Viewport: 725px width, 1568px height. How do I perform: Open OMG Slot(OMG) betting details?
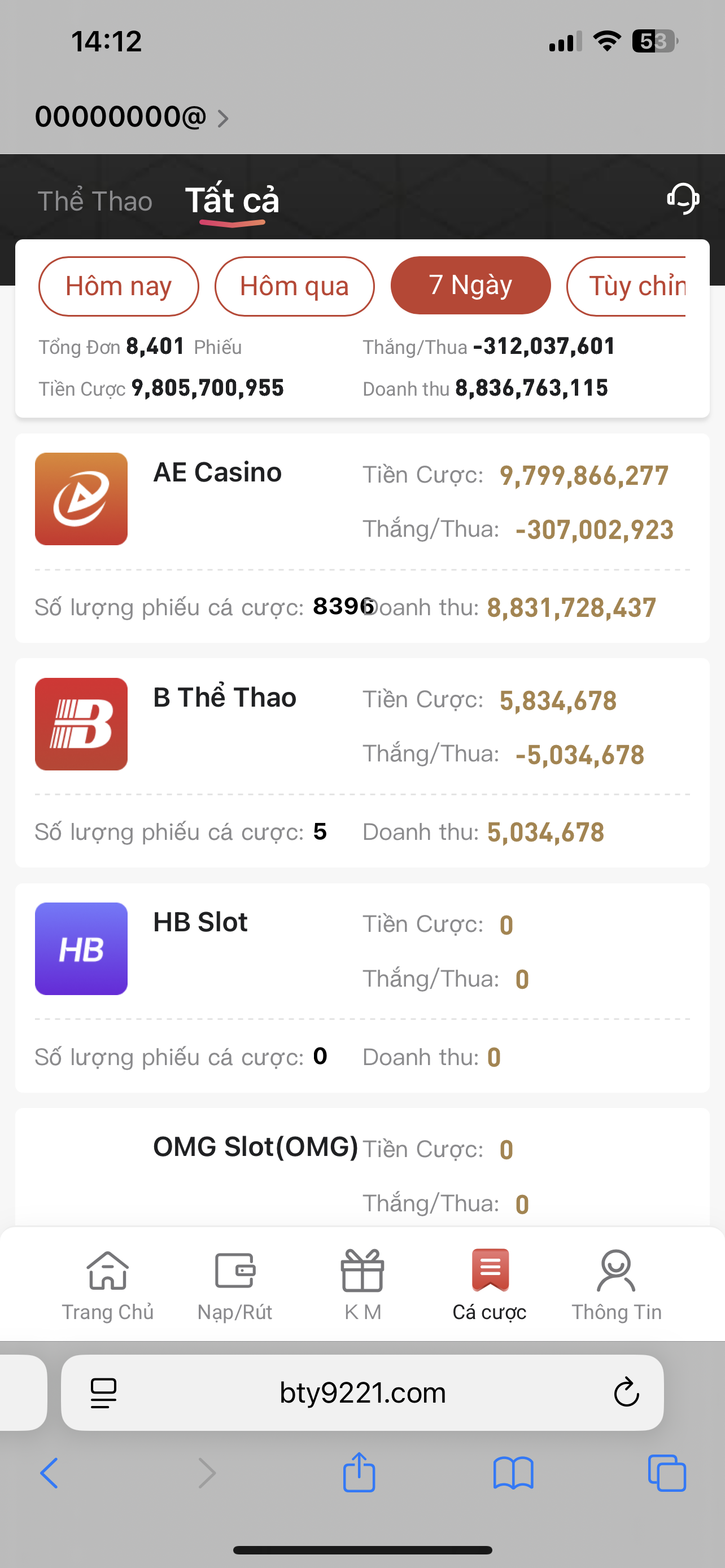(255, 1147)
